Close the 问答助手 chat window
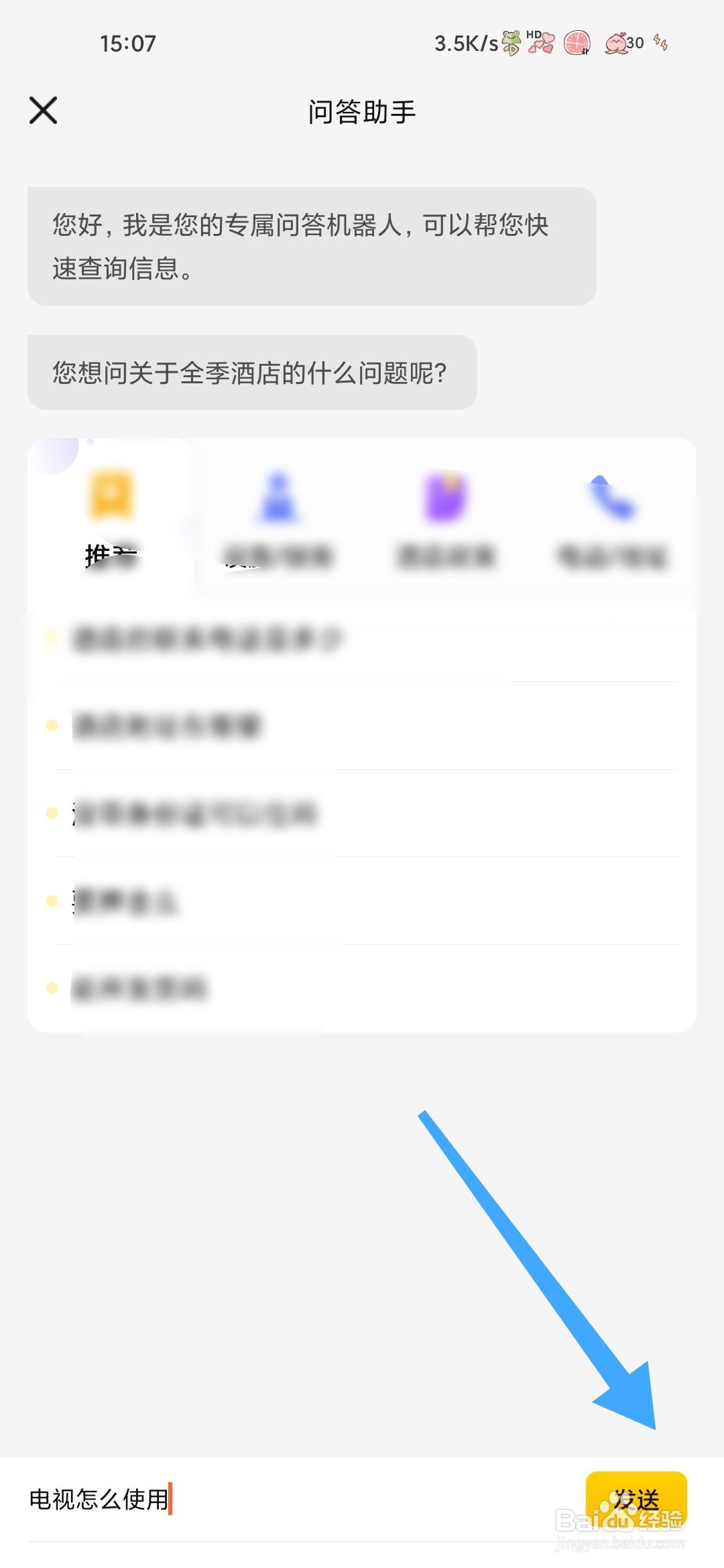This screenshot has height=1568, width=724. coord(44,111)
